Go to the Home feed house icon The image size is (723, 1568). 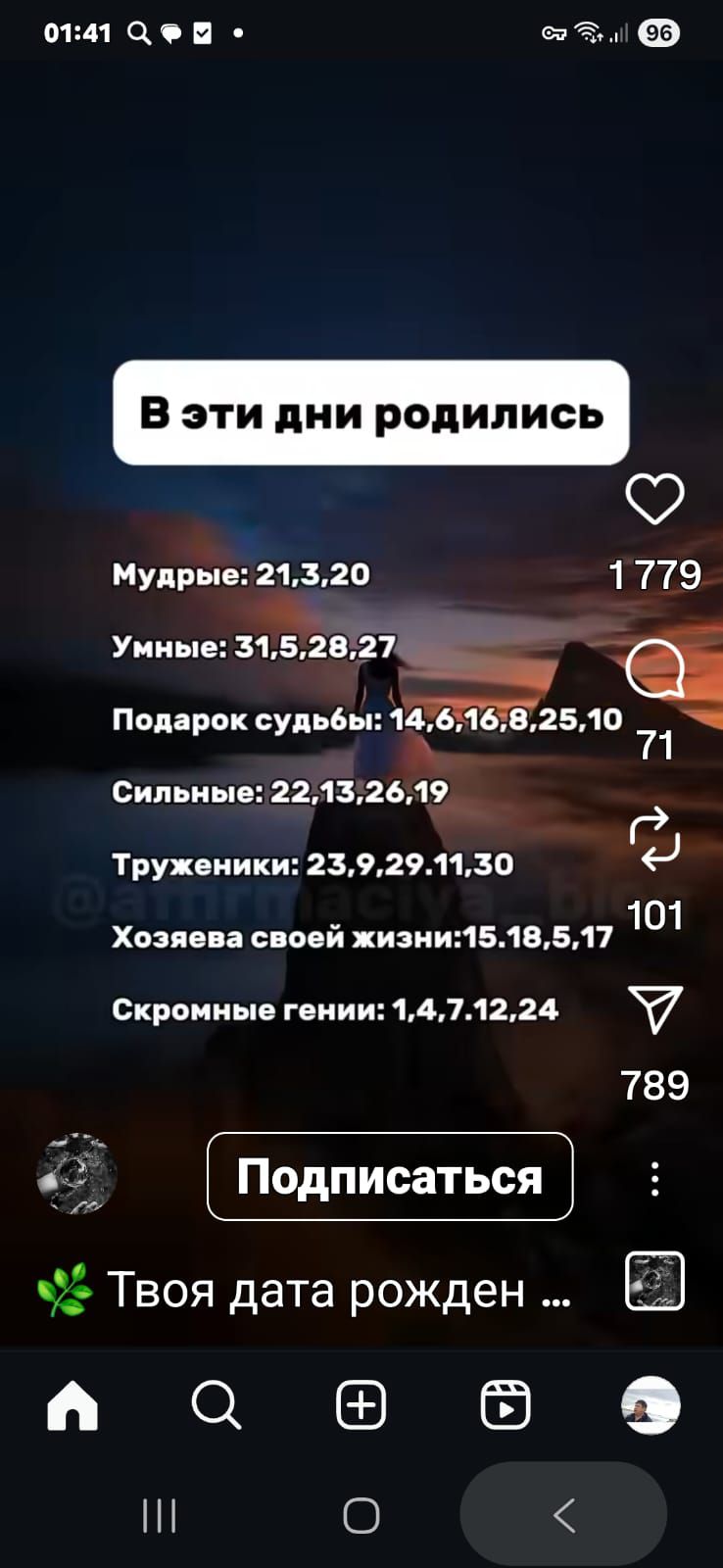pyautogui.click(x=72, y=1406)
